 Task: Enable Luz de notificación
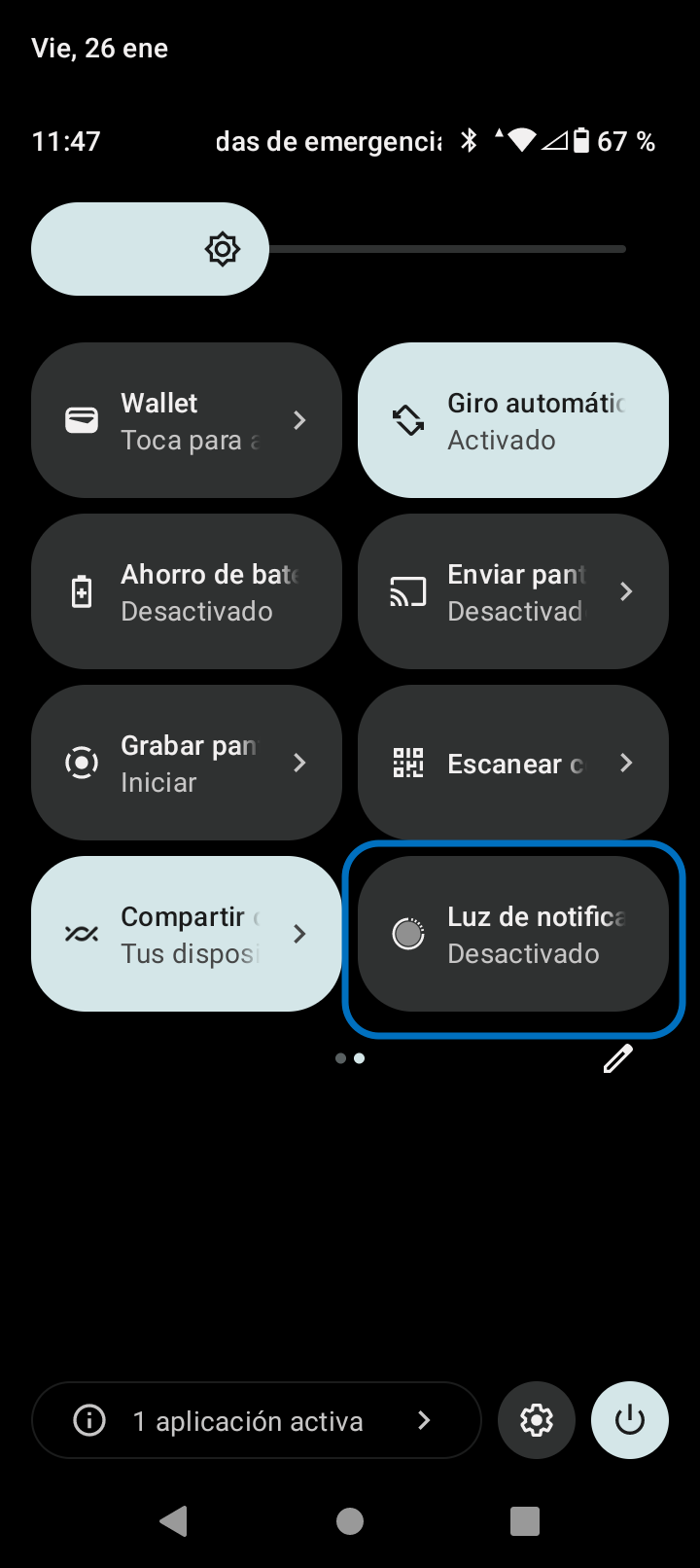point(512,933)
